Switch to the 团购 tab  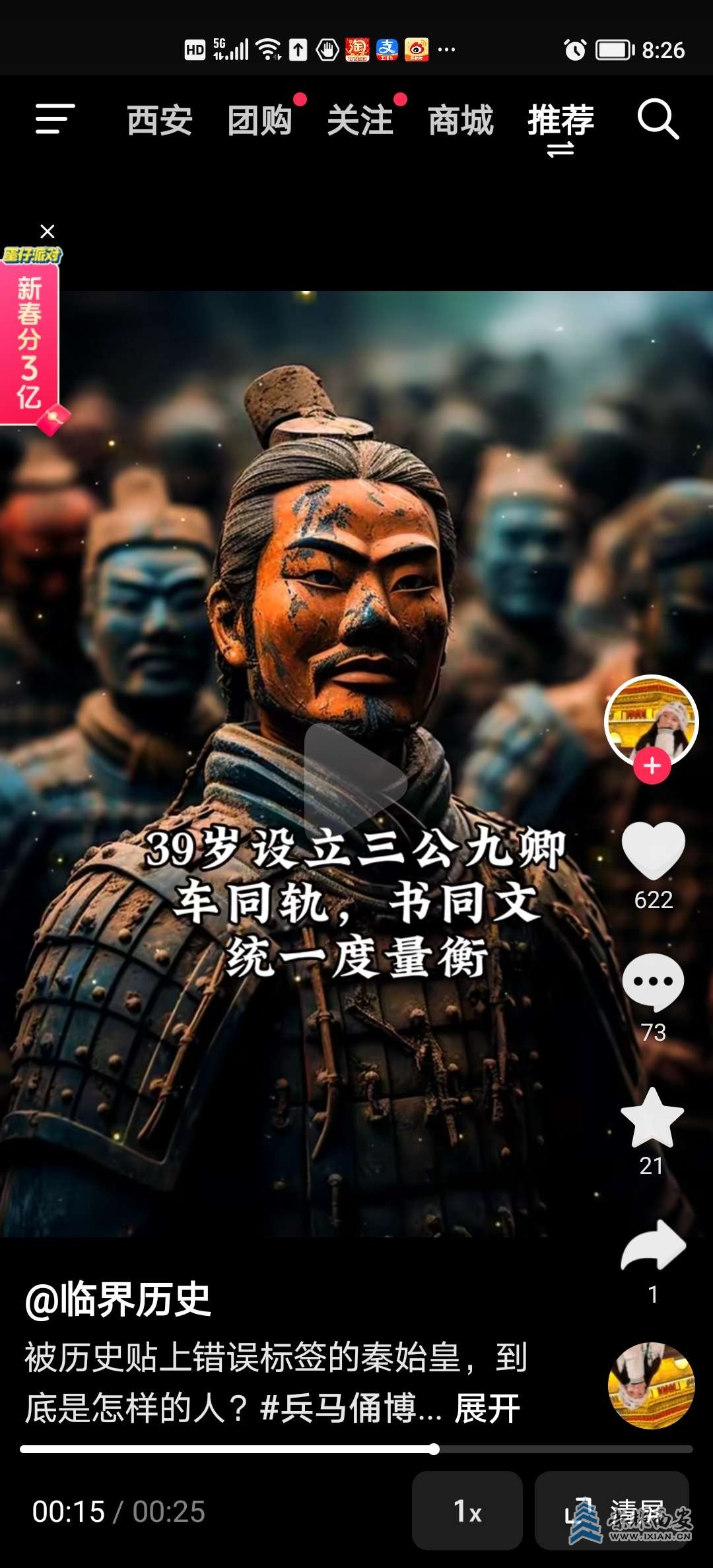click(260, 121)
